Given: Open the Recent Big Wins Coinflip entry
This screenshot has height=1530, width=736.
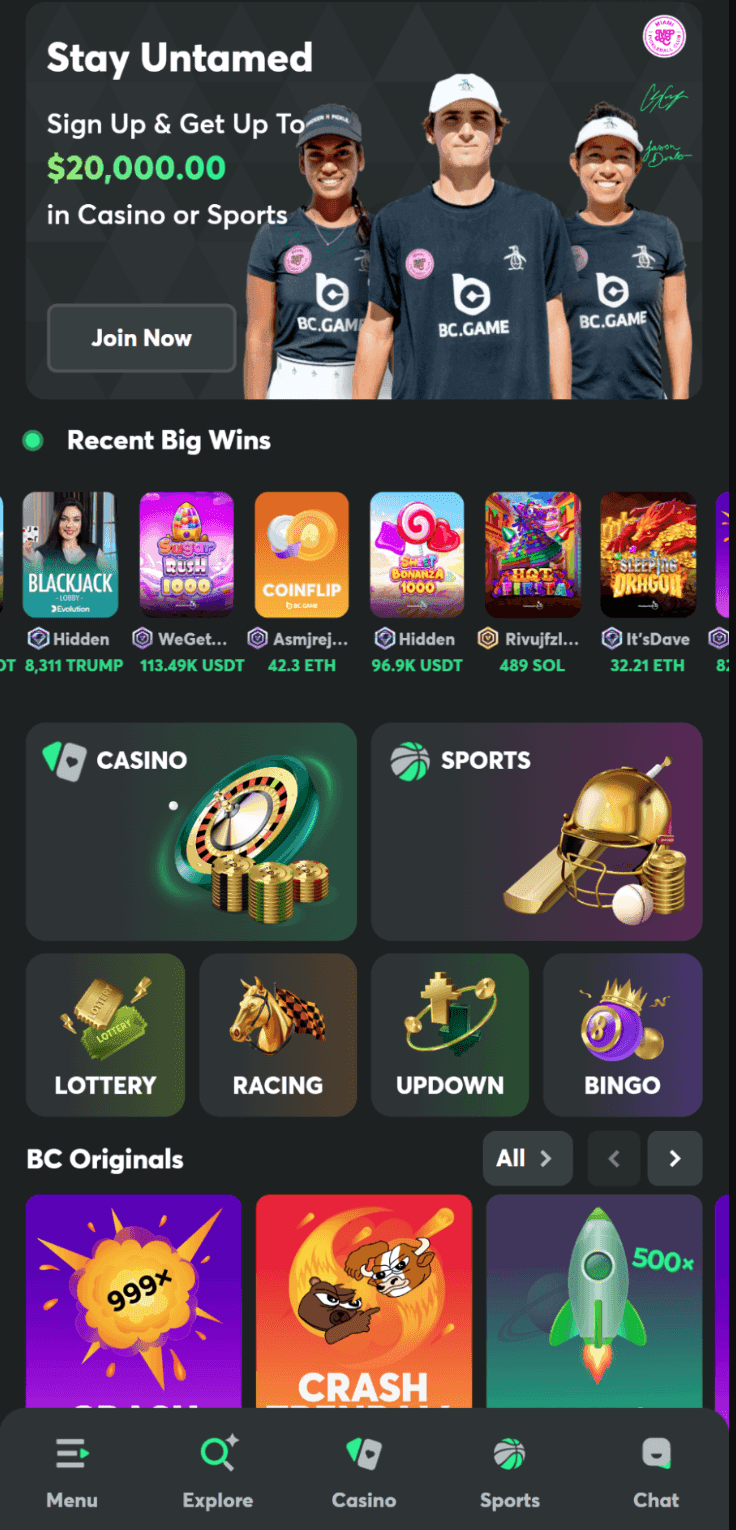Looking at the screenshot, I should pos(301,554).
